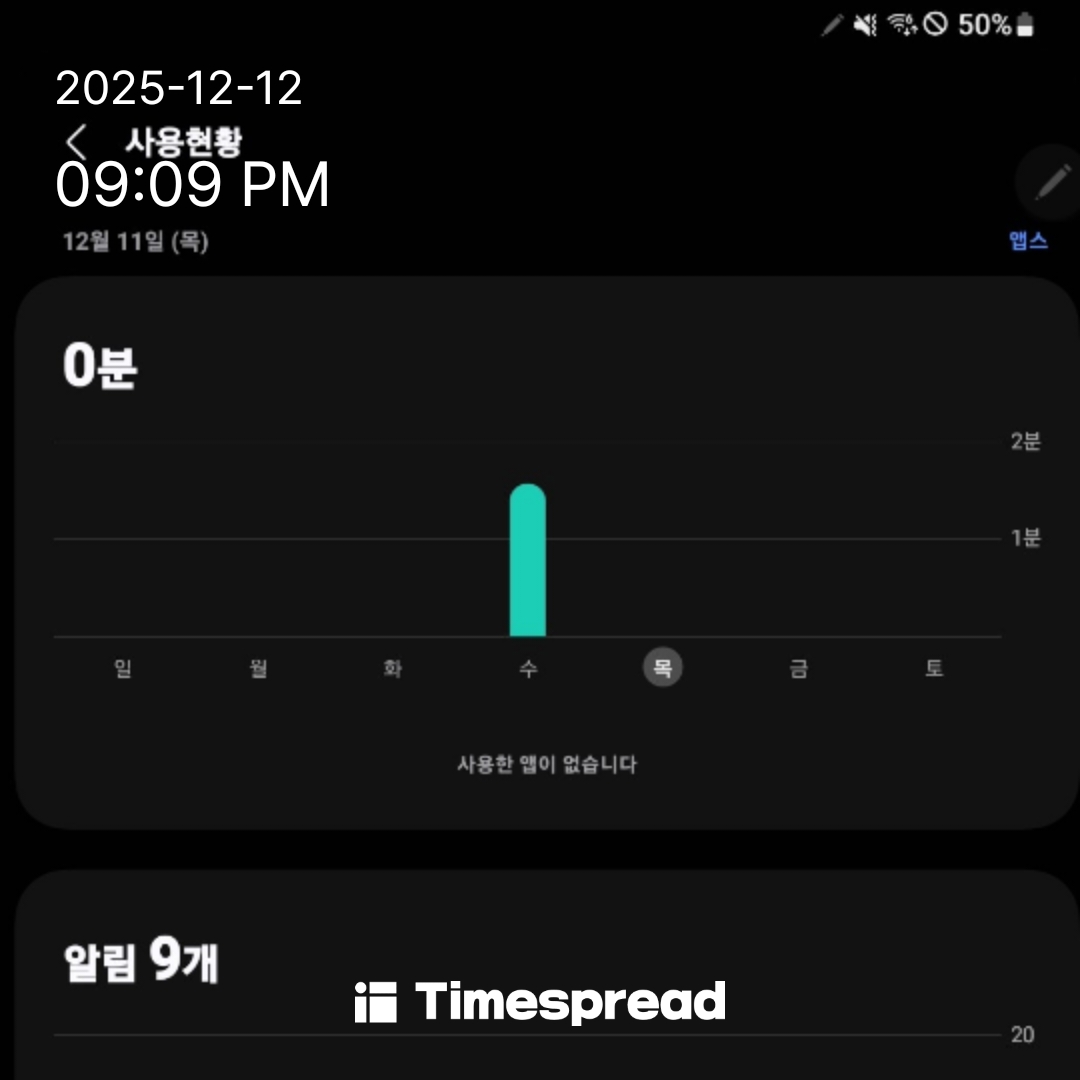Select 금 on the usage chart
Image resolution: width=1080 pixels, height=1080 pixels.
[798, 669]
